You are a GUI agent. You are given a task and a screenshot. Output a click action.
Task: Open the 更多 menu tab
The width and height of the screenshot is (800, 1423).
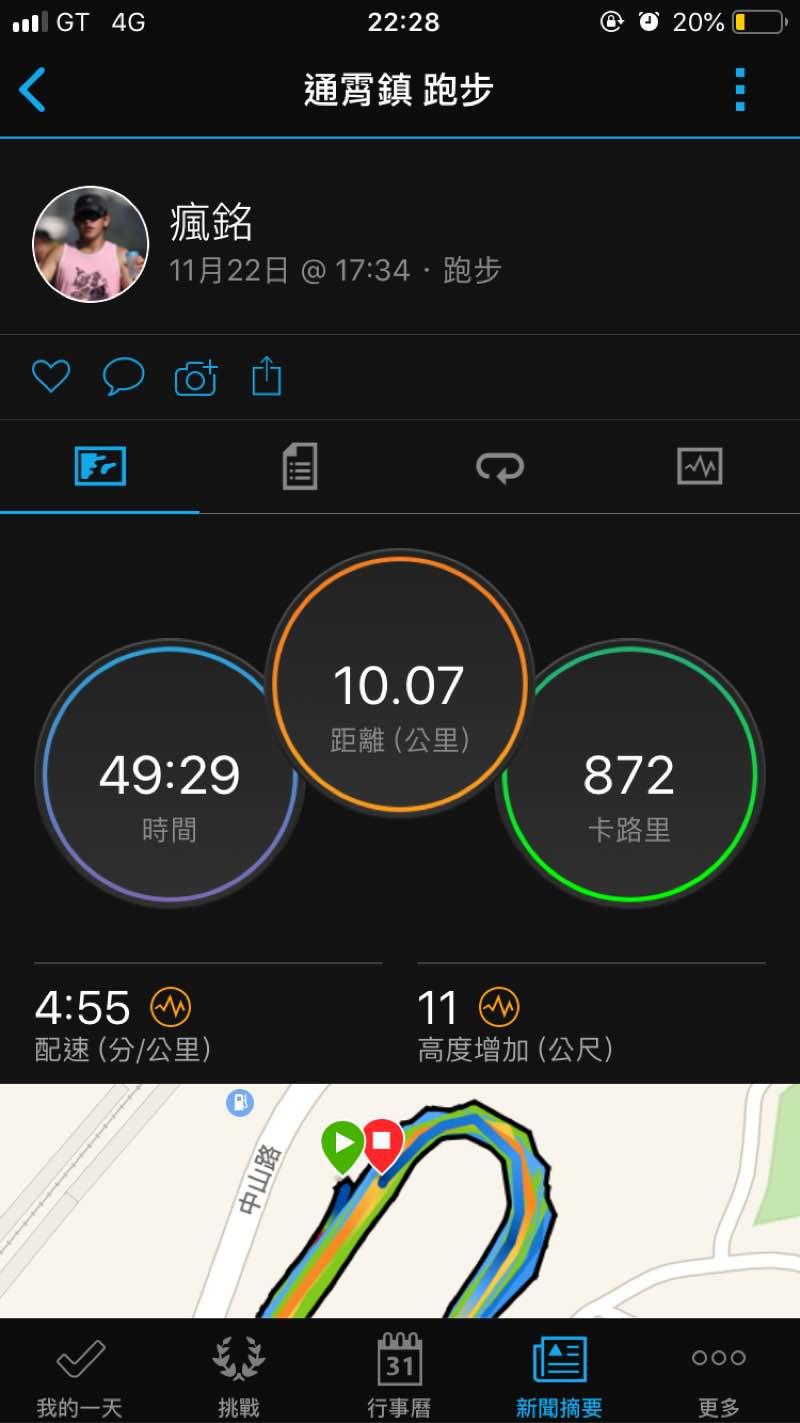click(x=719, y=1375)
